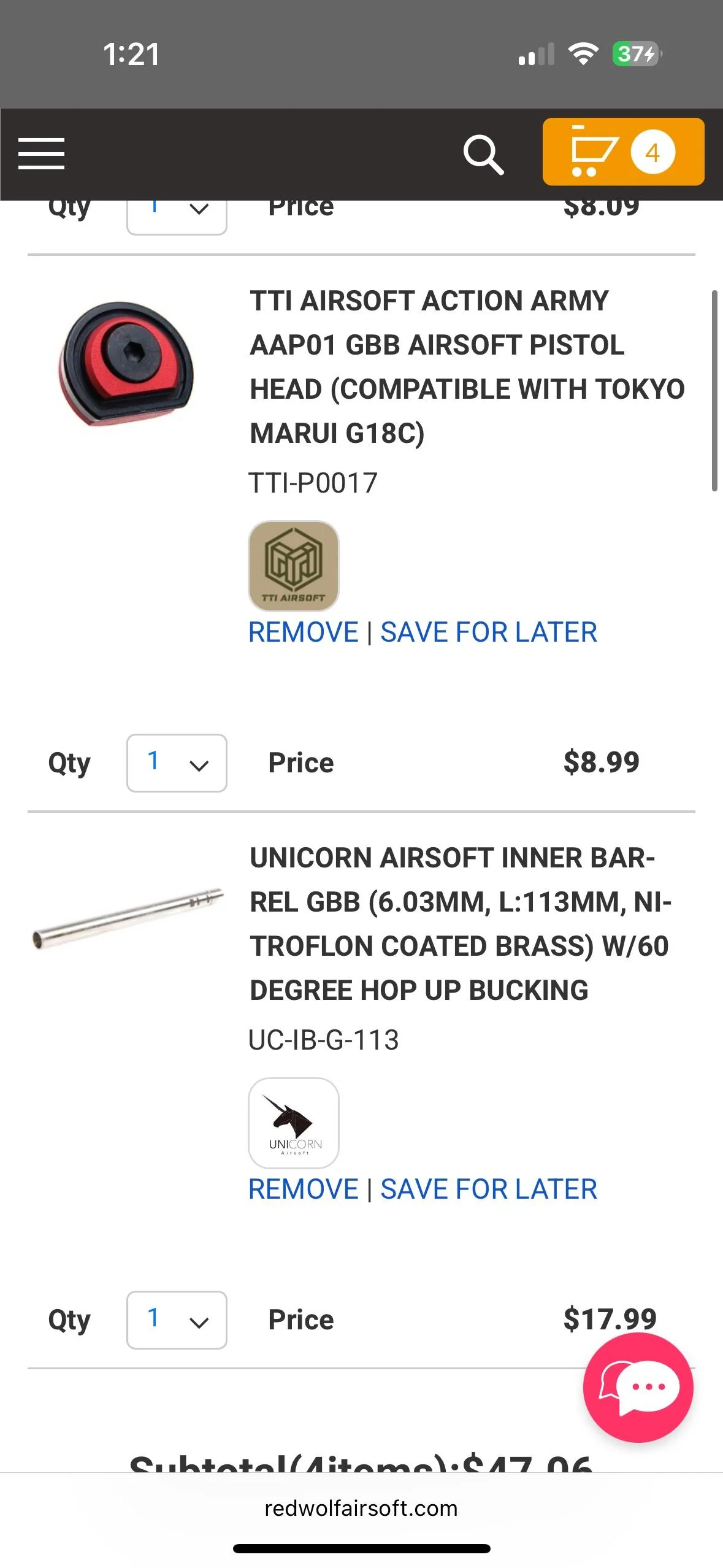
Task: Tap the redwolfairsoft.com address bar
Action: point(361,1509)
